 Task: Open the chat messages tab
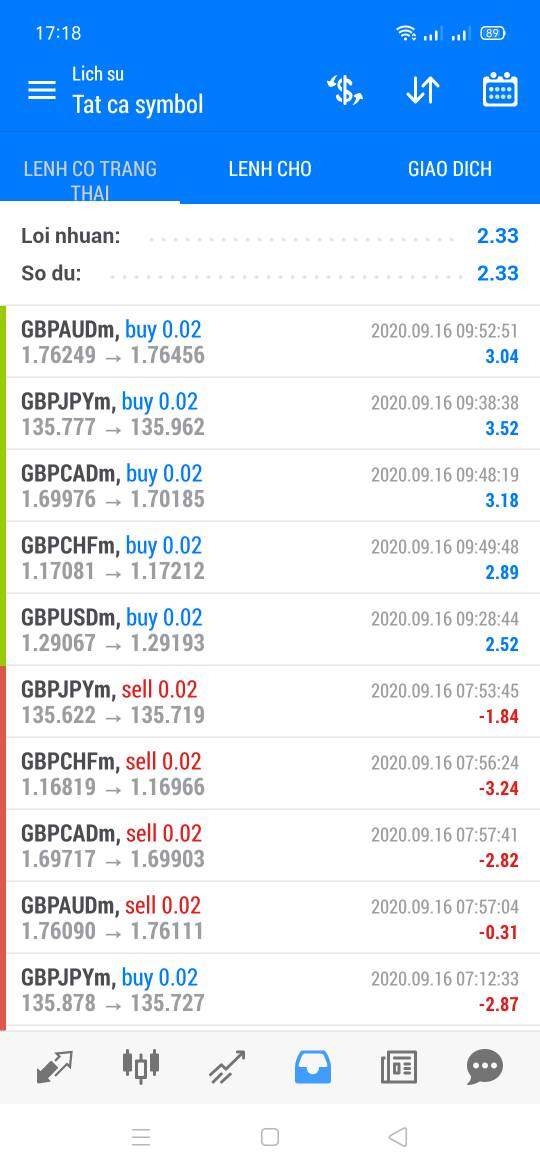pos(485,1067)
